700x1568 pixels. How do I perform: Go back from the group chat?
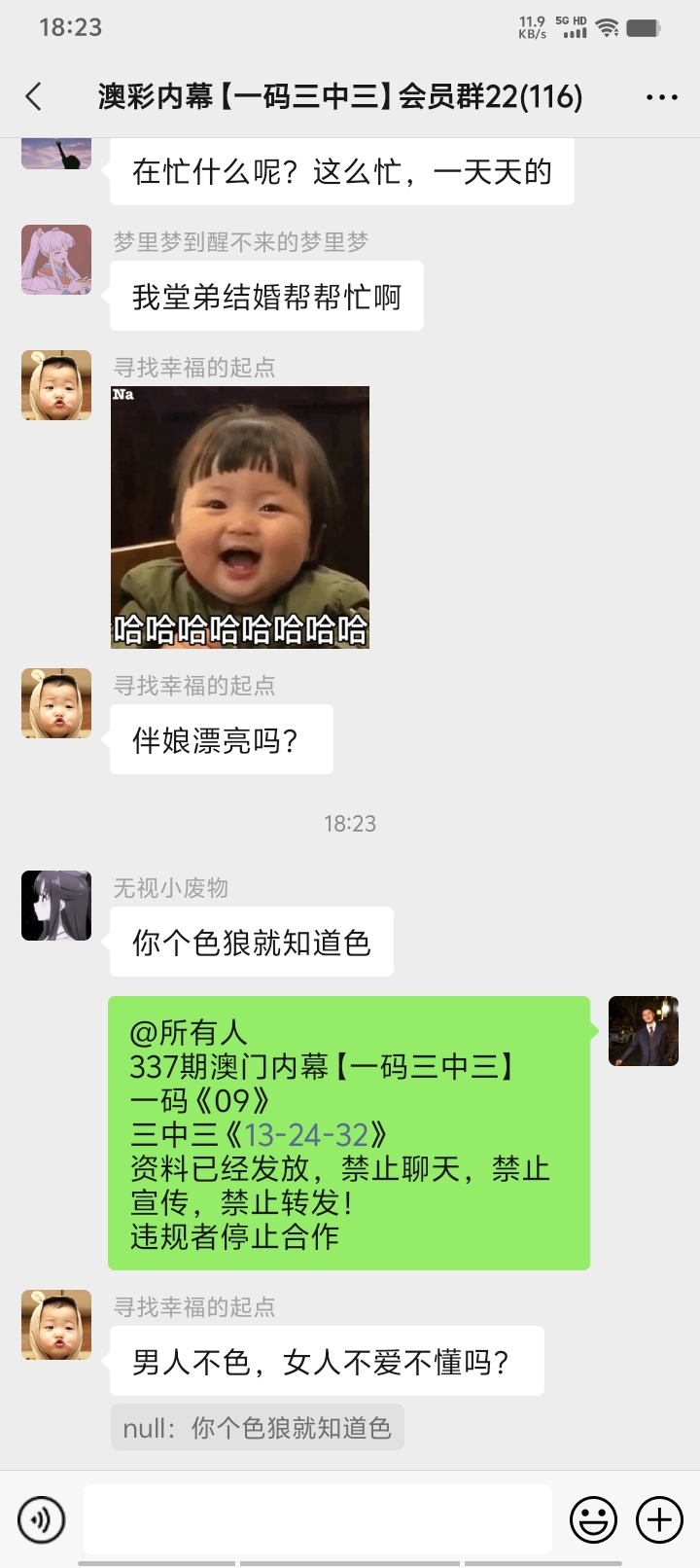tap(34, 96)
